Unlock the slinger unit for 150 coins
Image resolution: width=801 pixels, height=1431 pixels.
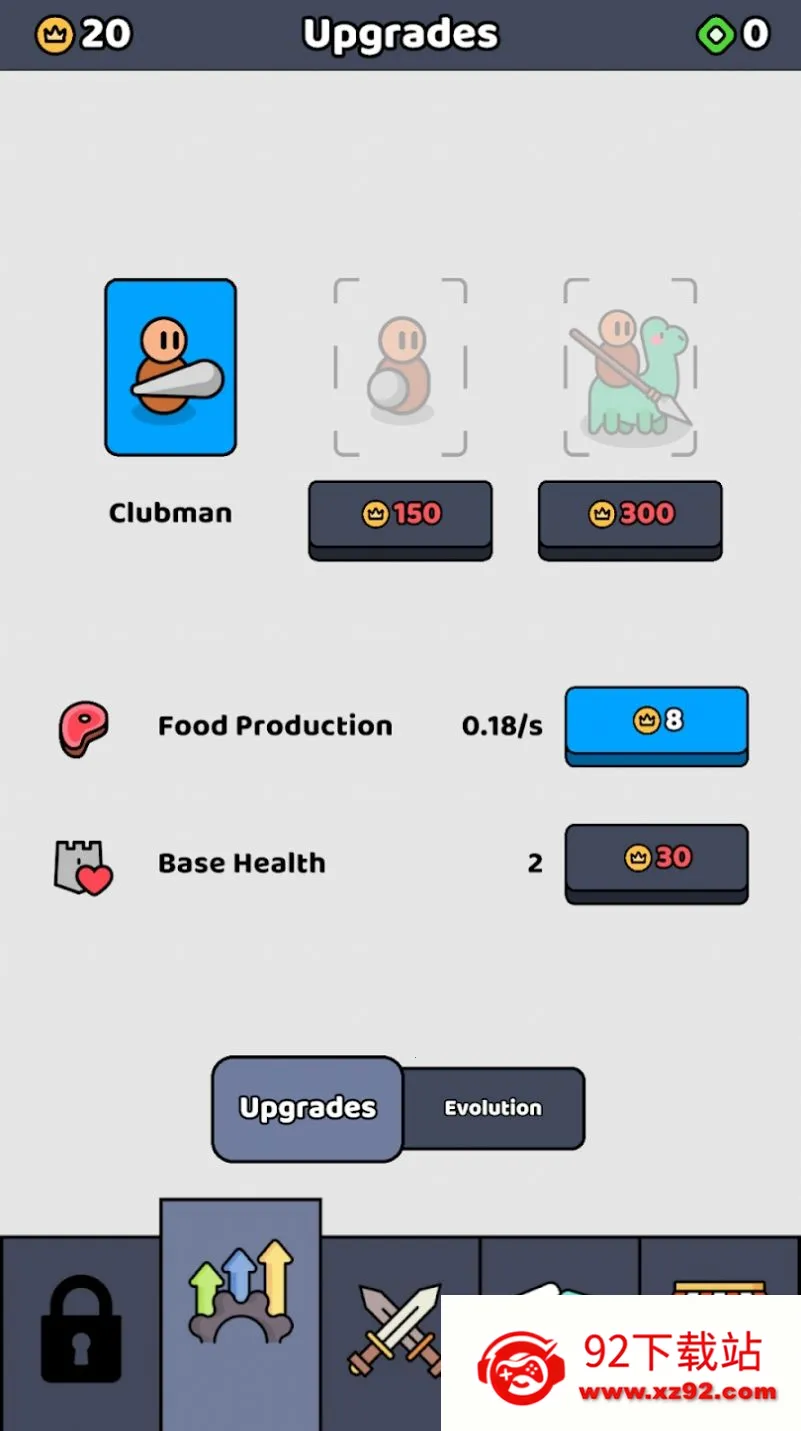400,515
